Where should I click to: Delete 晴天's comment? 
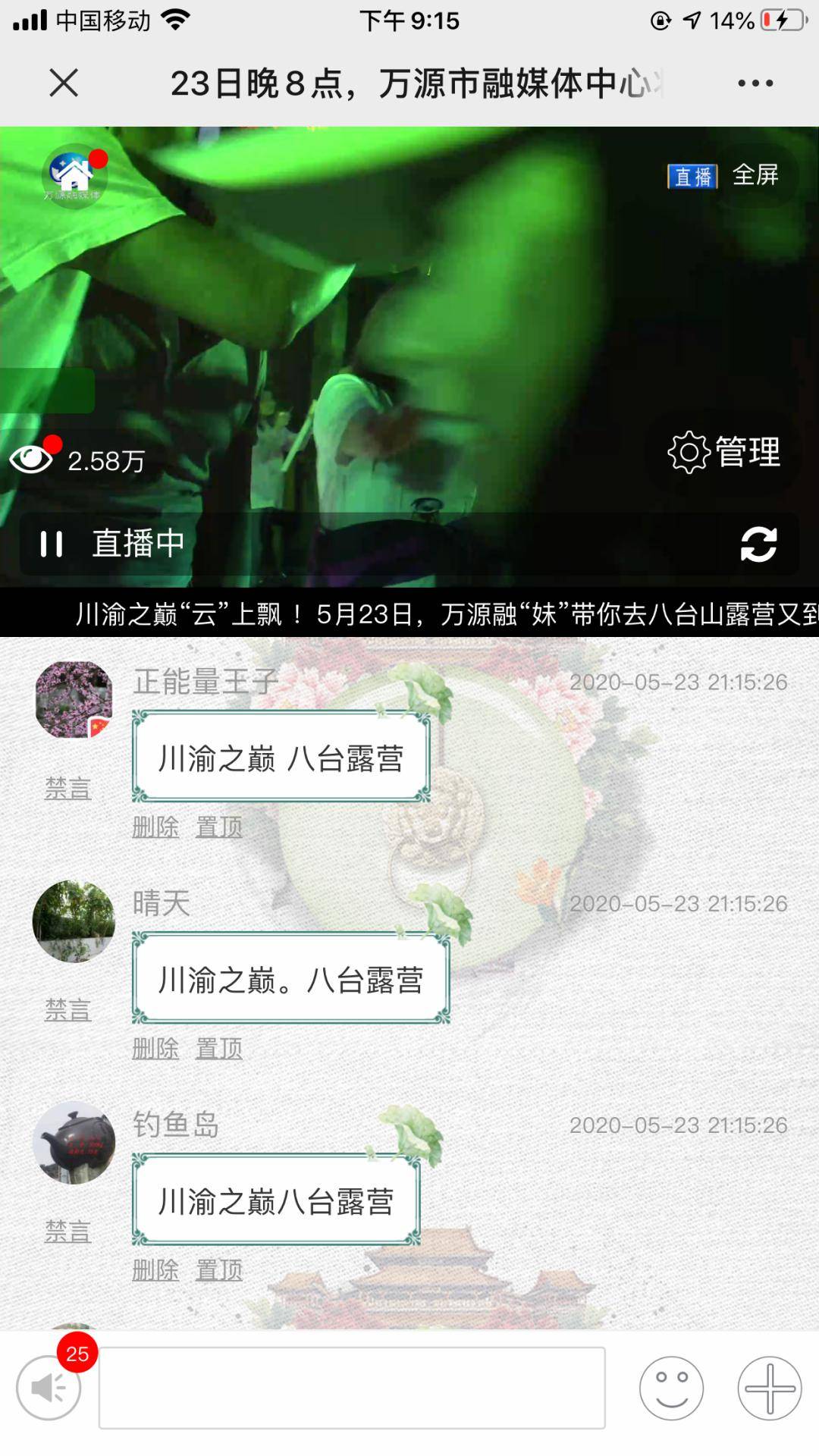point(155,1049)
